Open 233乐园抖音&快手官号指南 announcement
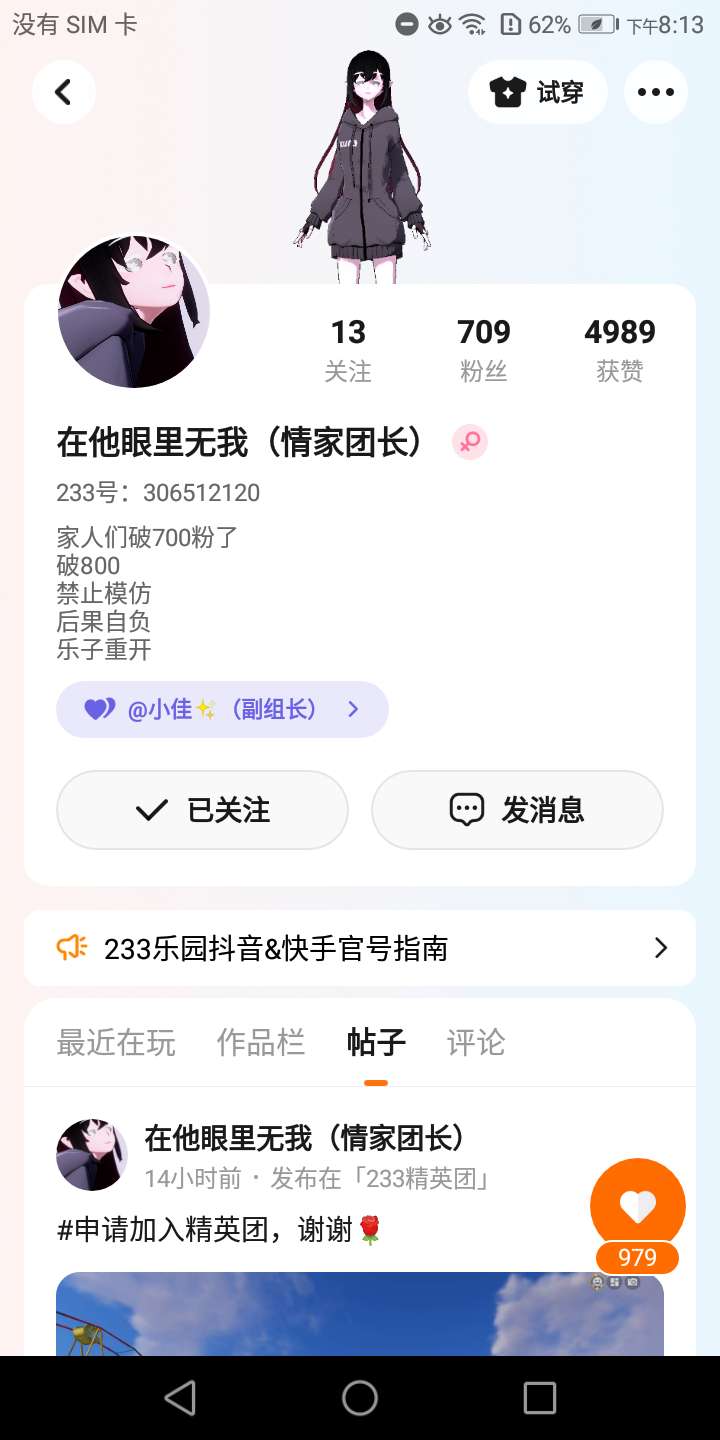Image resolution: width=720 pixels, height=1440 pixels. [x=360, y=948]
